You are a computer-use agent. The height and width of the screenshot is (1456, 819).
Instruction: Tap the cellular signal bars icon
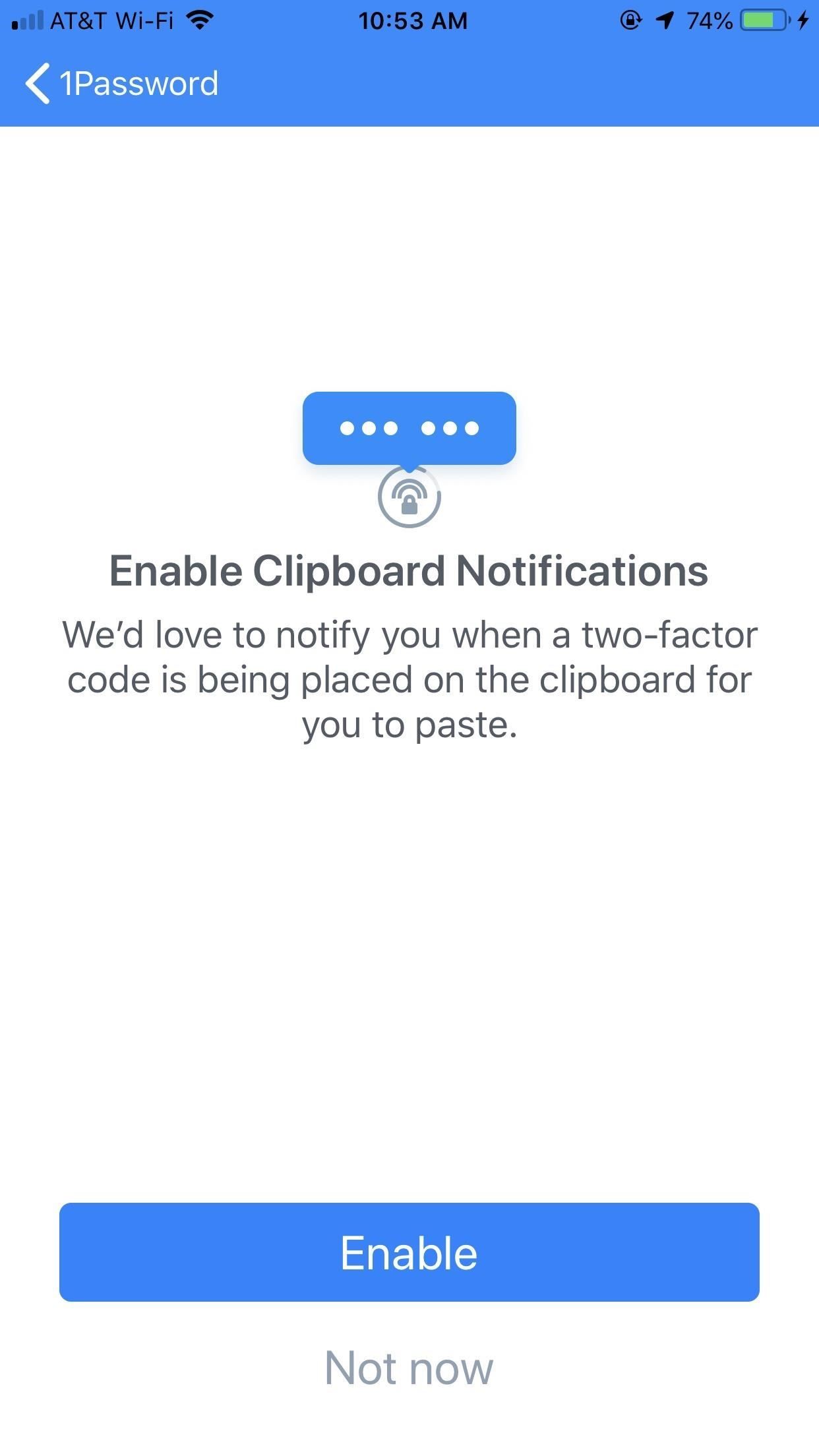[x=27, y=20]
